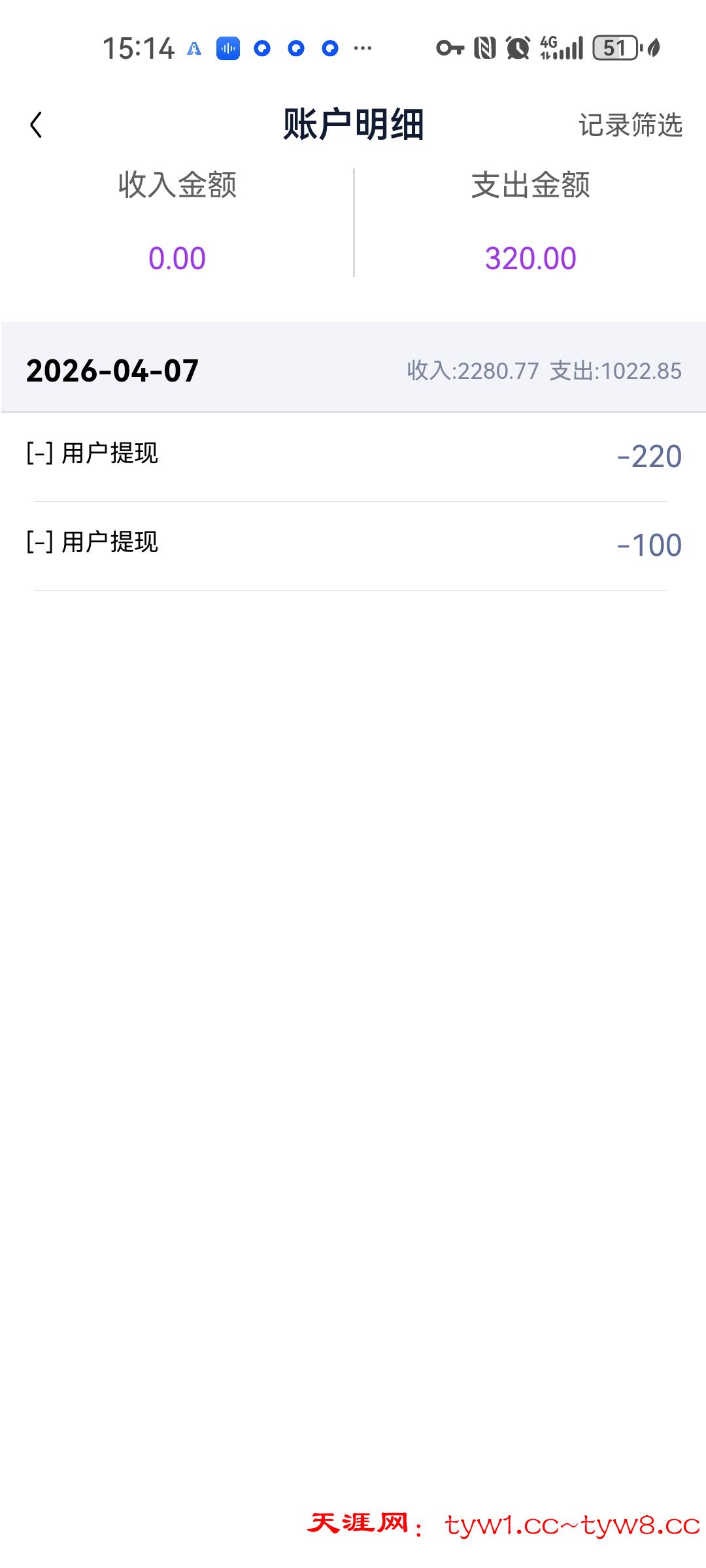Open 记录筛选 record filter
The width and height of the screenshot is (706, 1568).
pyautogui.click(x=630, y=125)
